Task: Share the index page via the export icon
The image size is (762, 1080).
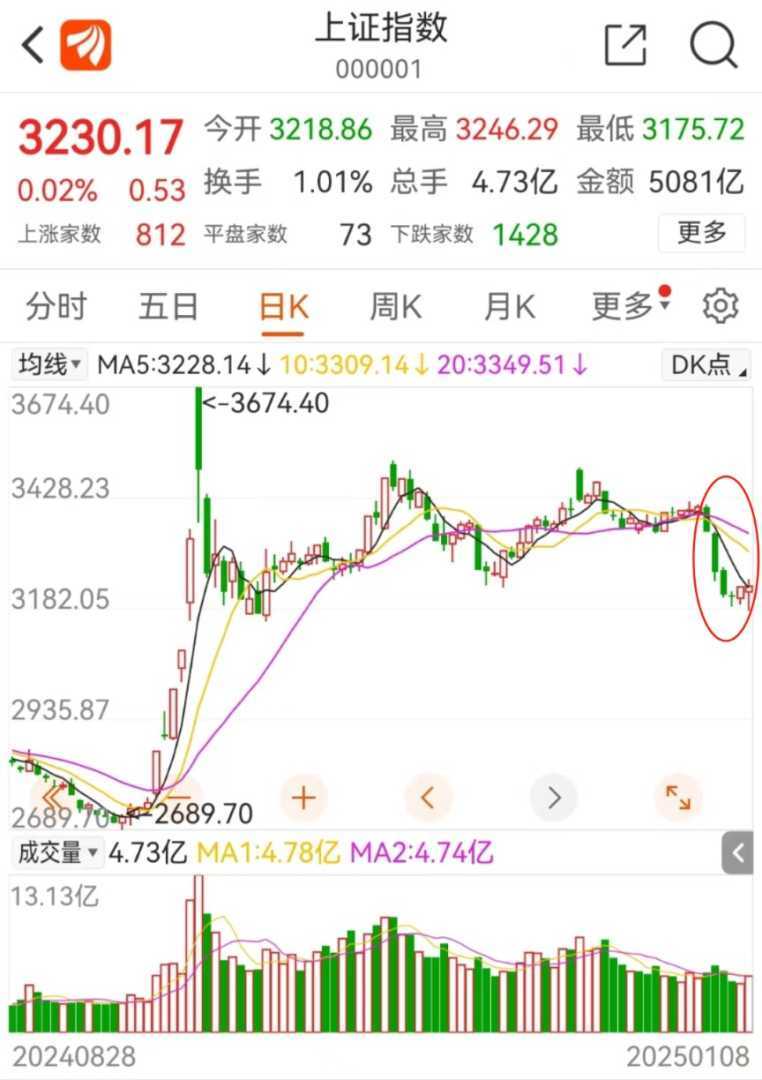Action: [626, 45]
